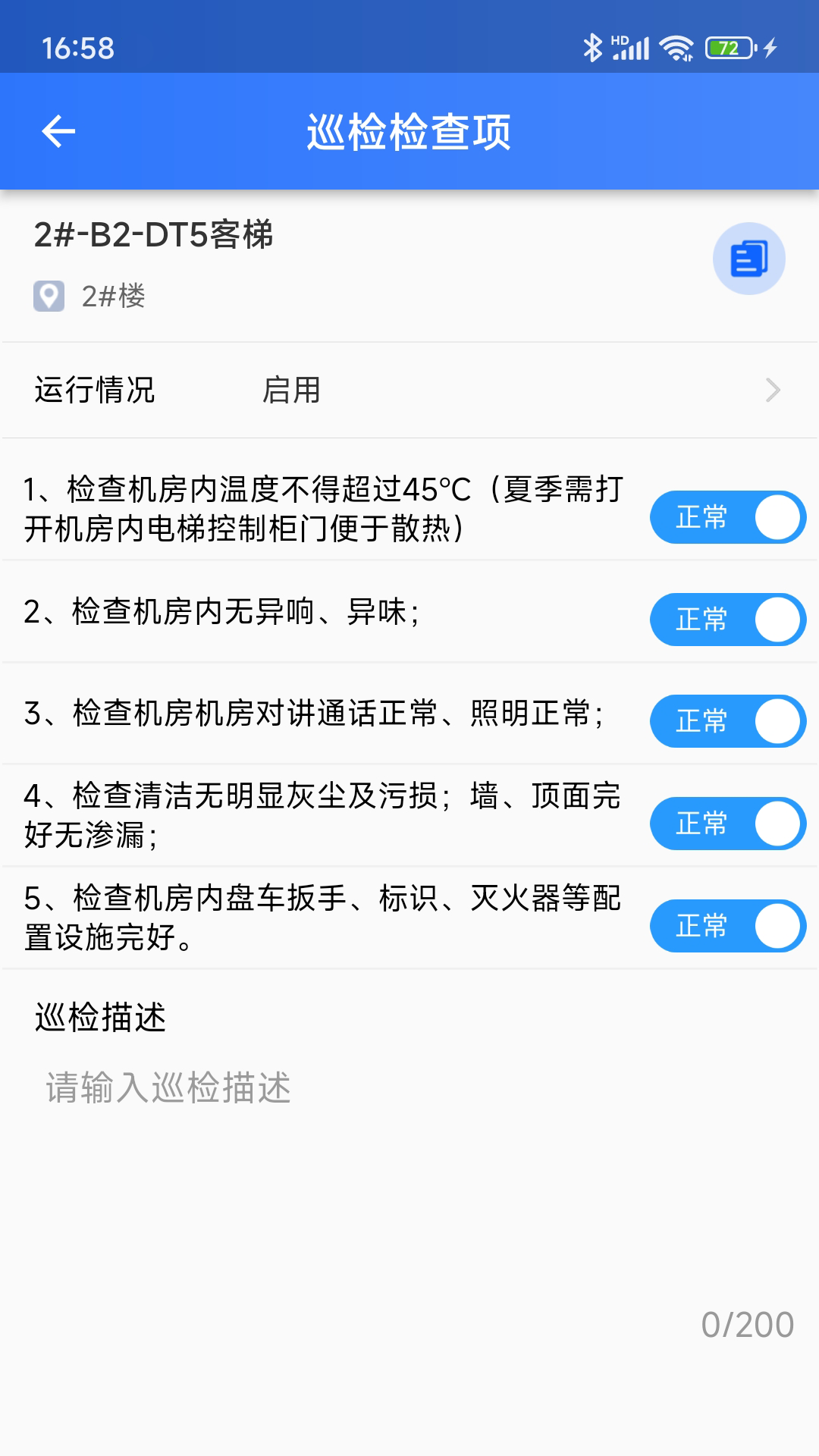Toggle item 1 machine room temperature switch
The height and width of the screenshot is (1456, 819).
click(728, 517)
